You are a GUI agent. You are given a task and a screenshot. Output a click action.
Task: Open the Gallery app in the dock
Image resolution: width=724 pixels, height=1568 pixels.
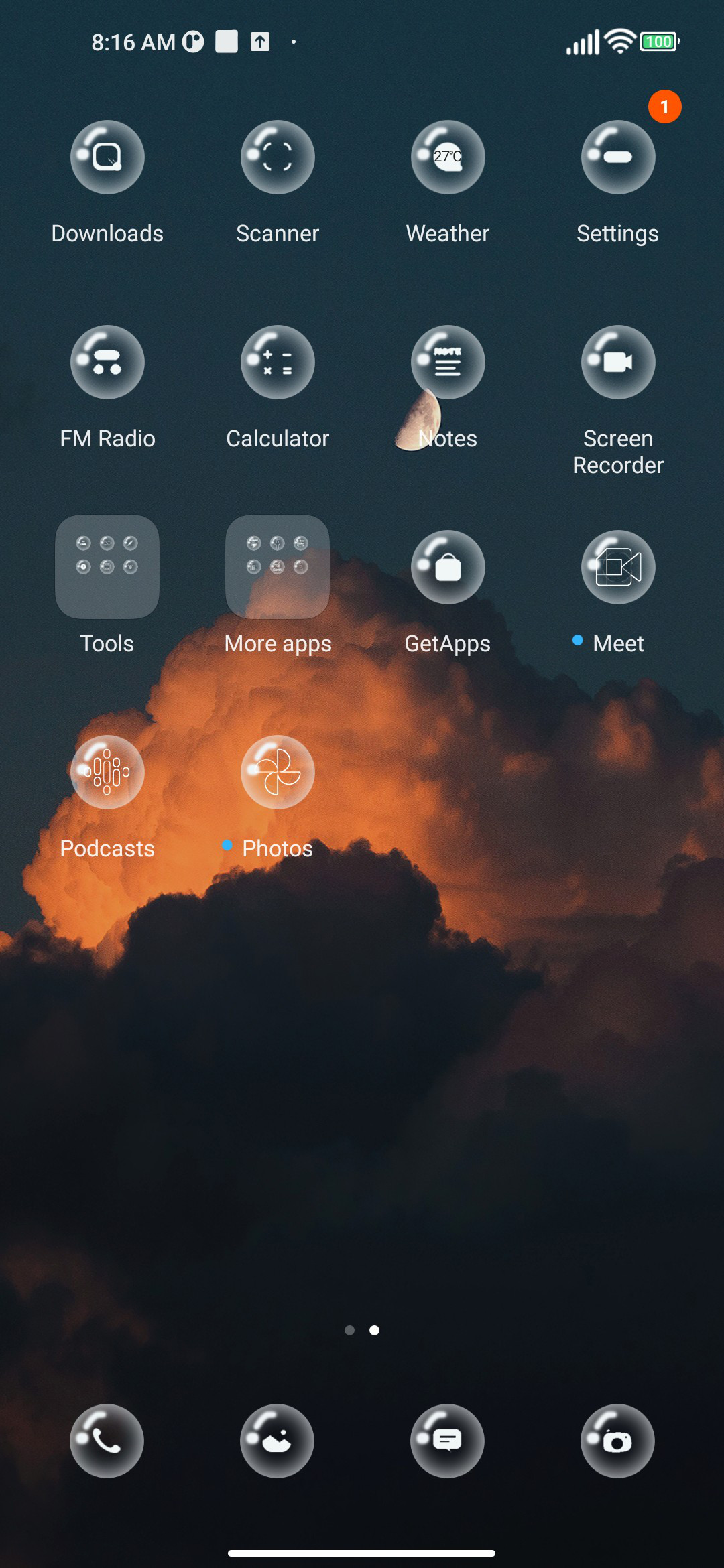pyautogui.click(x=278, y=1441)
